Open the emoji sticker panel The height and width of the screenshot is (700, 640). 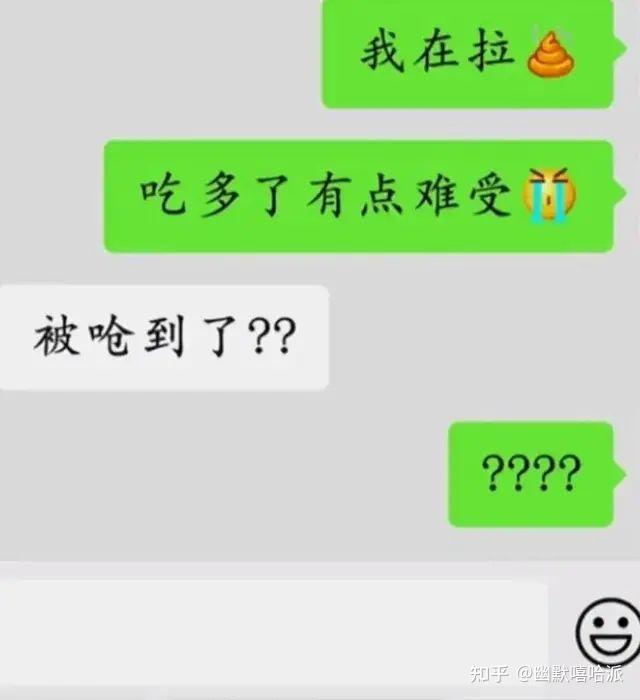[607, 632]
